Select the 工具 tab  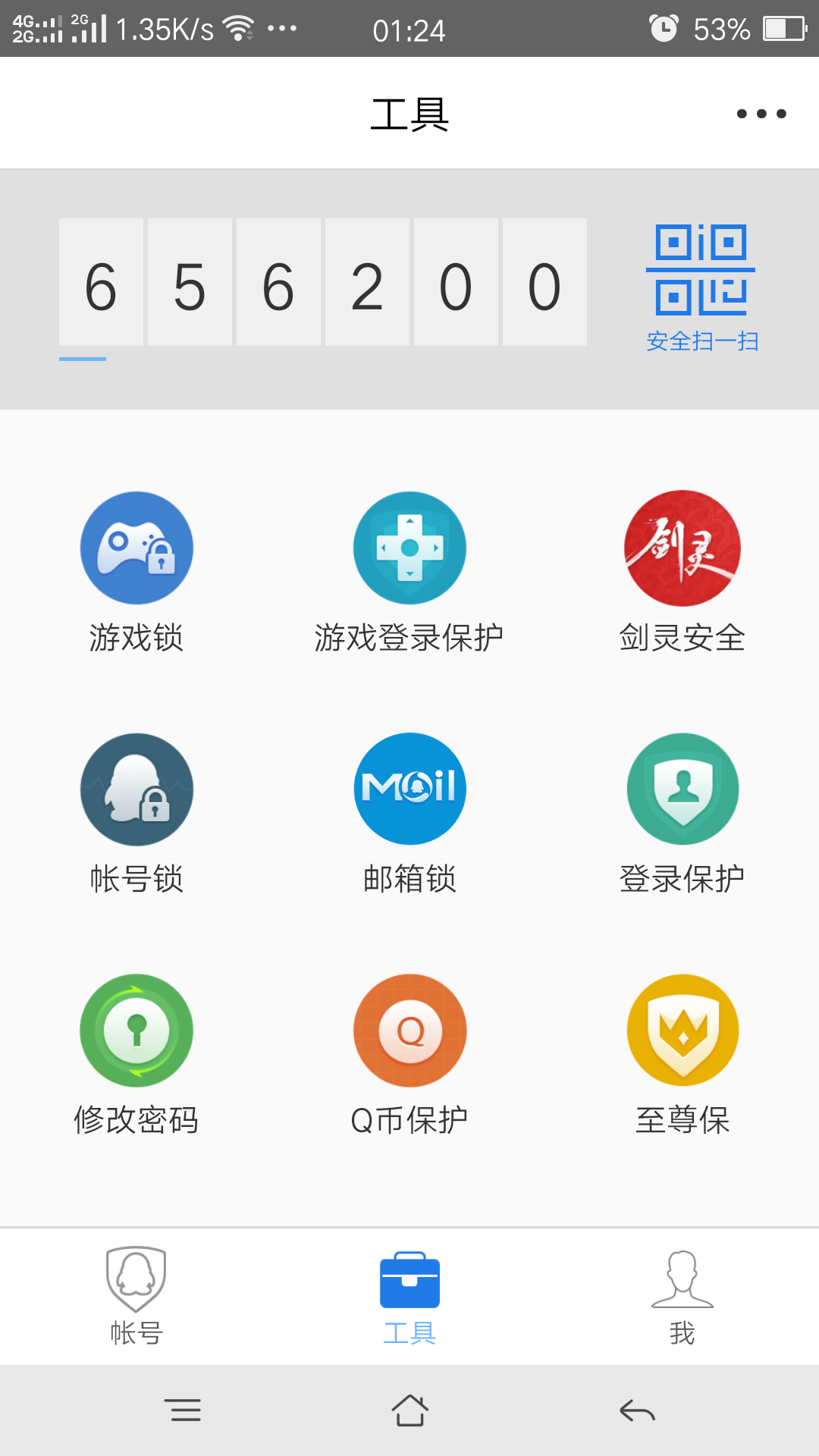coord(409,1296)
